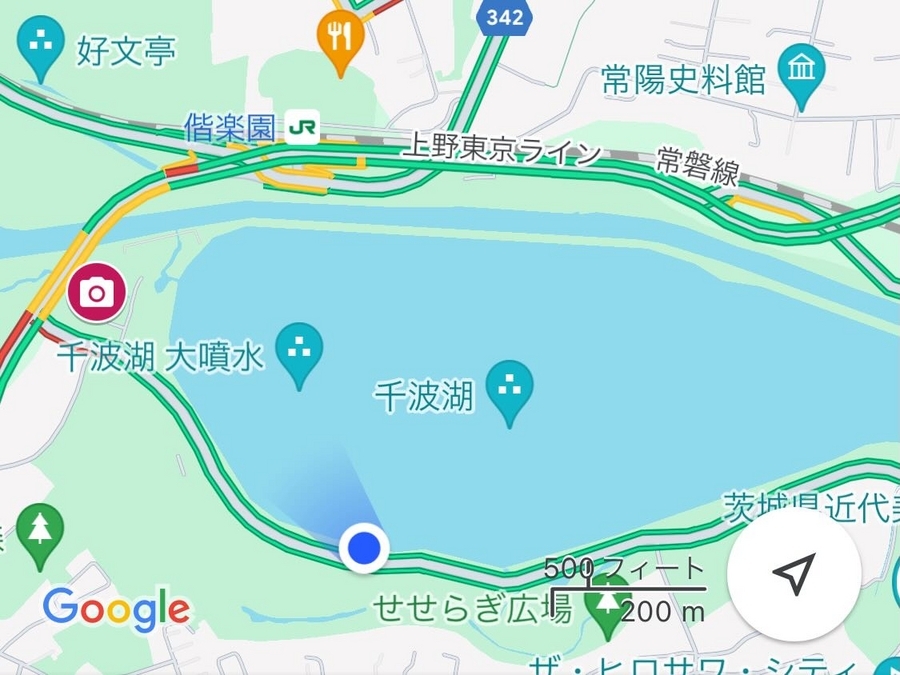Select the 千波湖 lake marker

(x=509, y=388)
